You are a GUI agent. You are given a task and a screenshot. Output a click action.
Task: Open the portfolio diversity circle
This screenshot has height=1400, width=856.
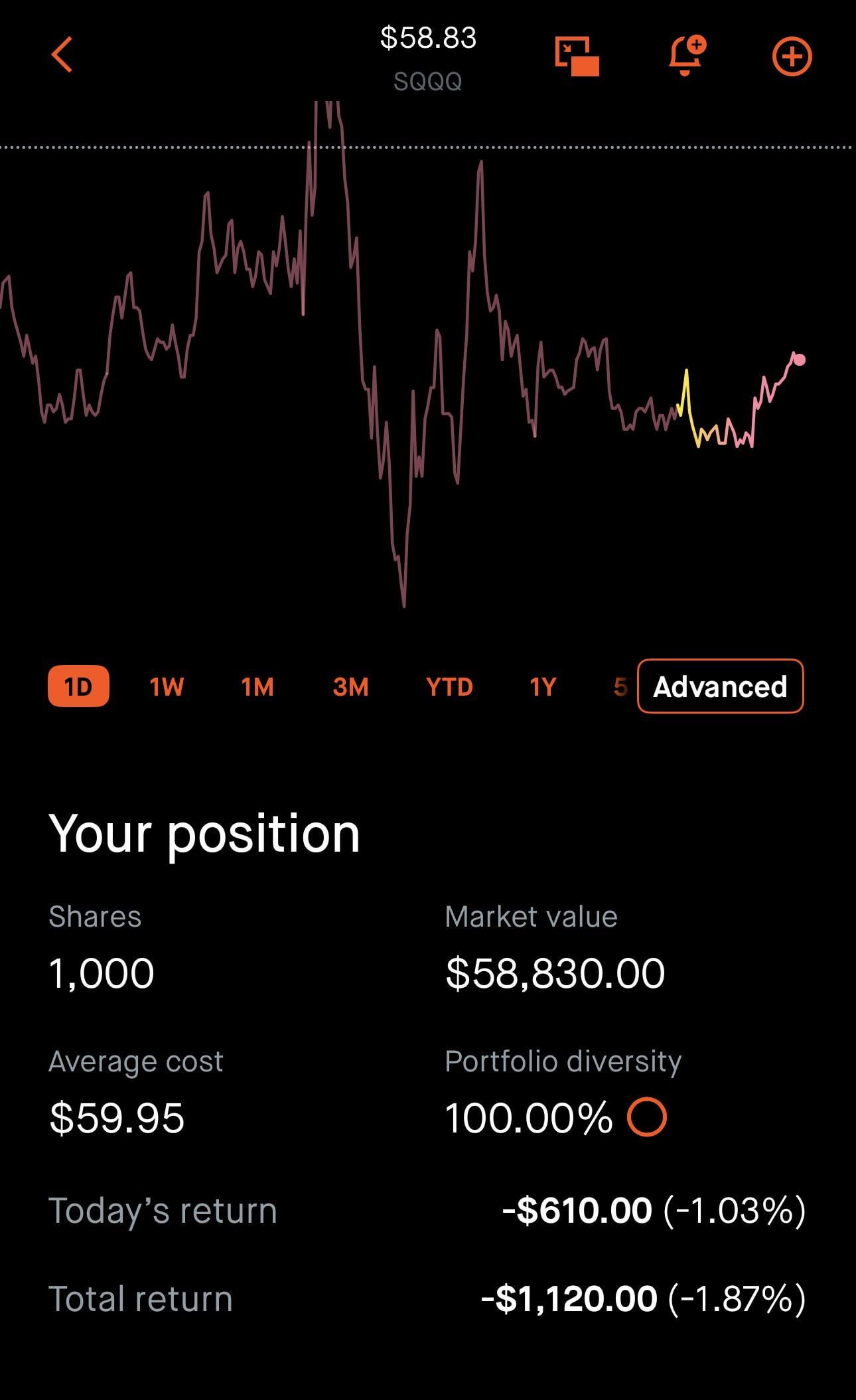647,1117
